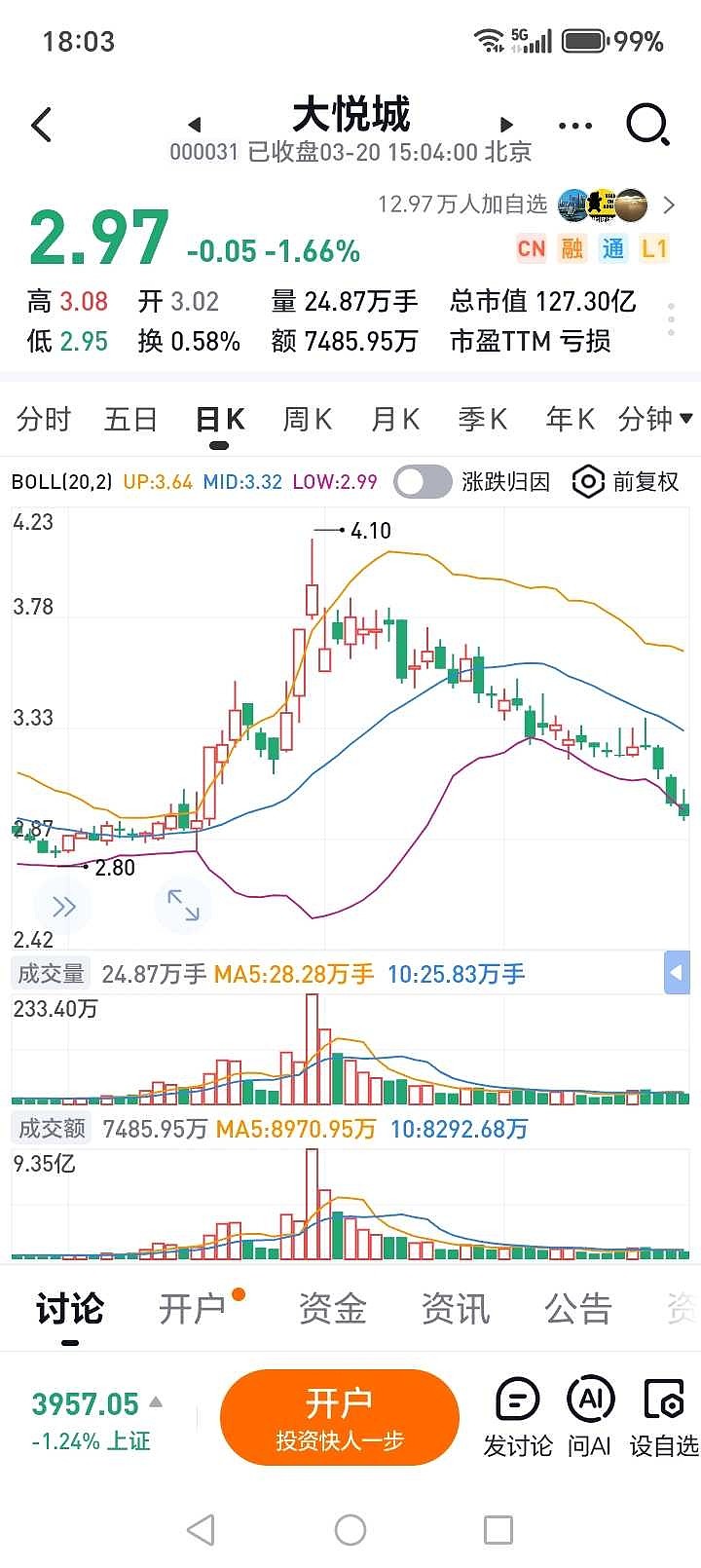The height and width of the screenshot is (1568, 701).
Task: Open the 公告 tab
Action: point(577,1309)
